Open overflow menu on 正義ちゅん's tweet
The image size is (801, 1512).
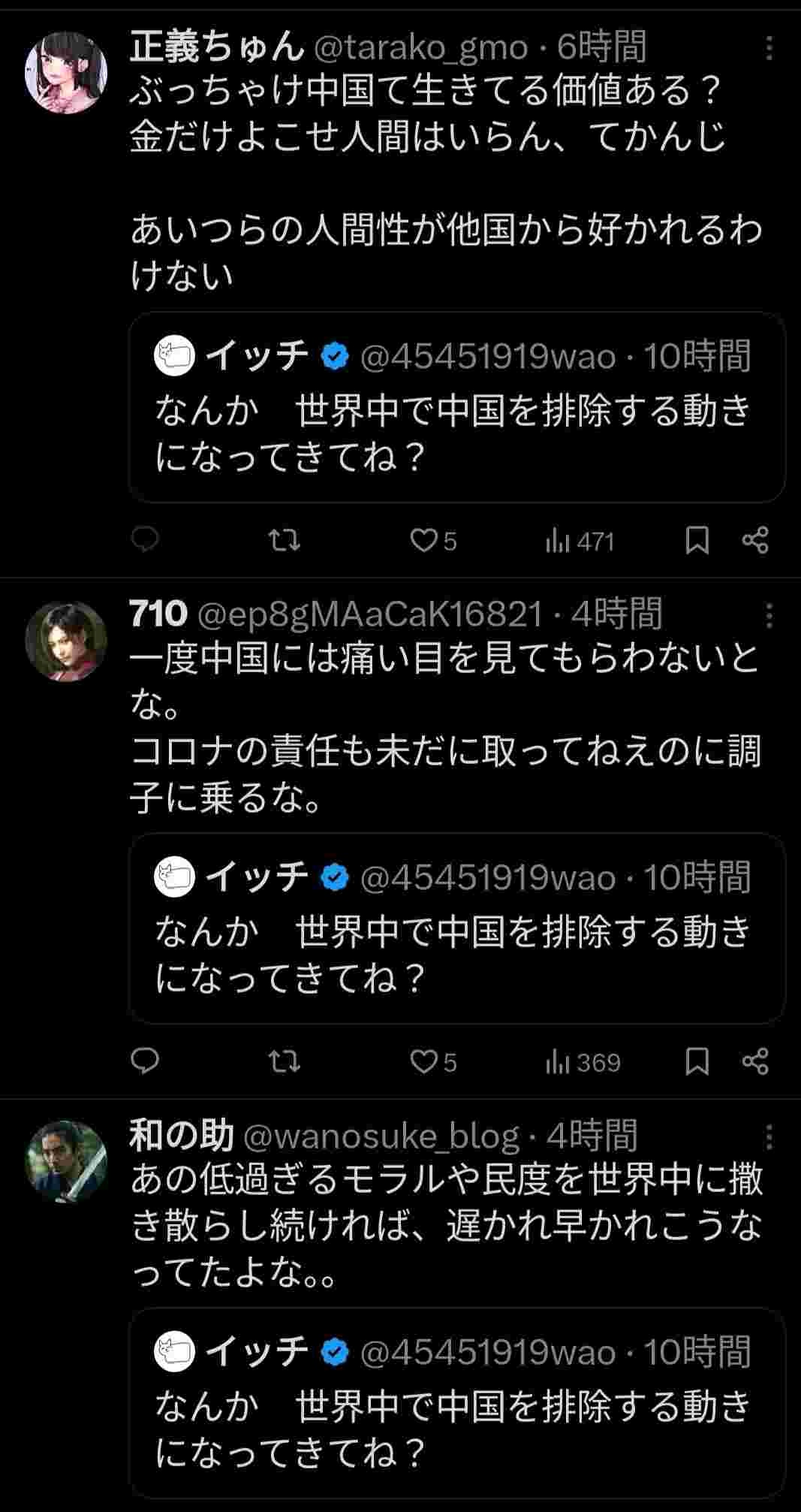point(769,48)
